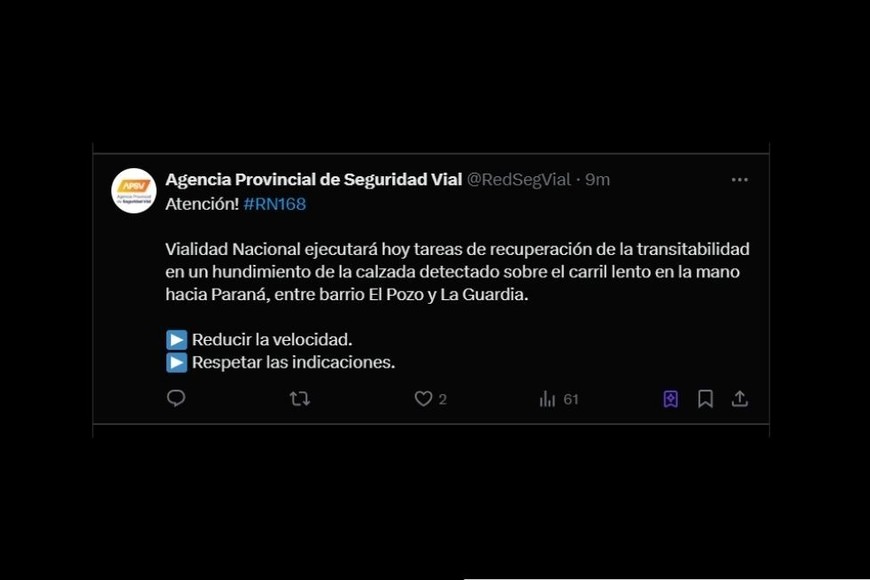The image size is (870, 580).
Task: View the tweet's analytics
Action: [548, 398]
